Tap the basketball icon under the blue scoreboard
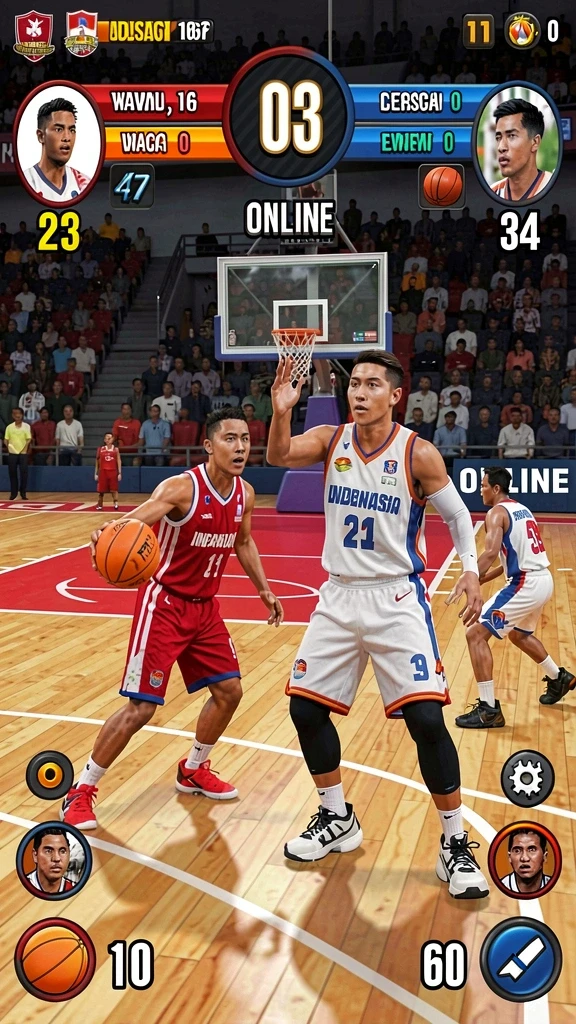 441,186
